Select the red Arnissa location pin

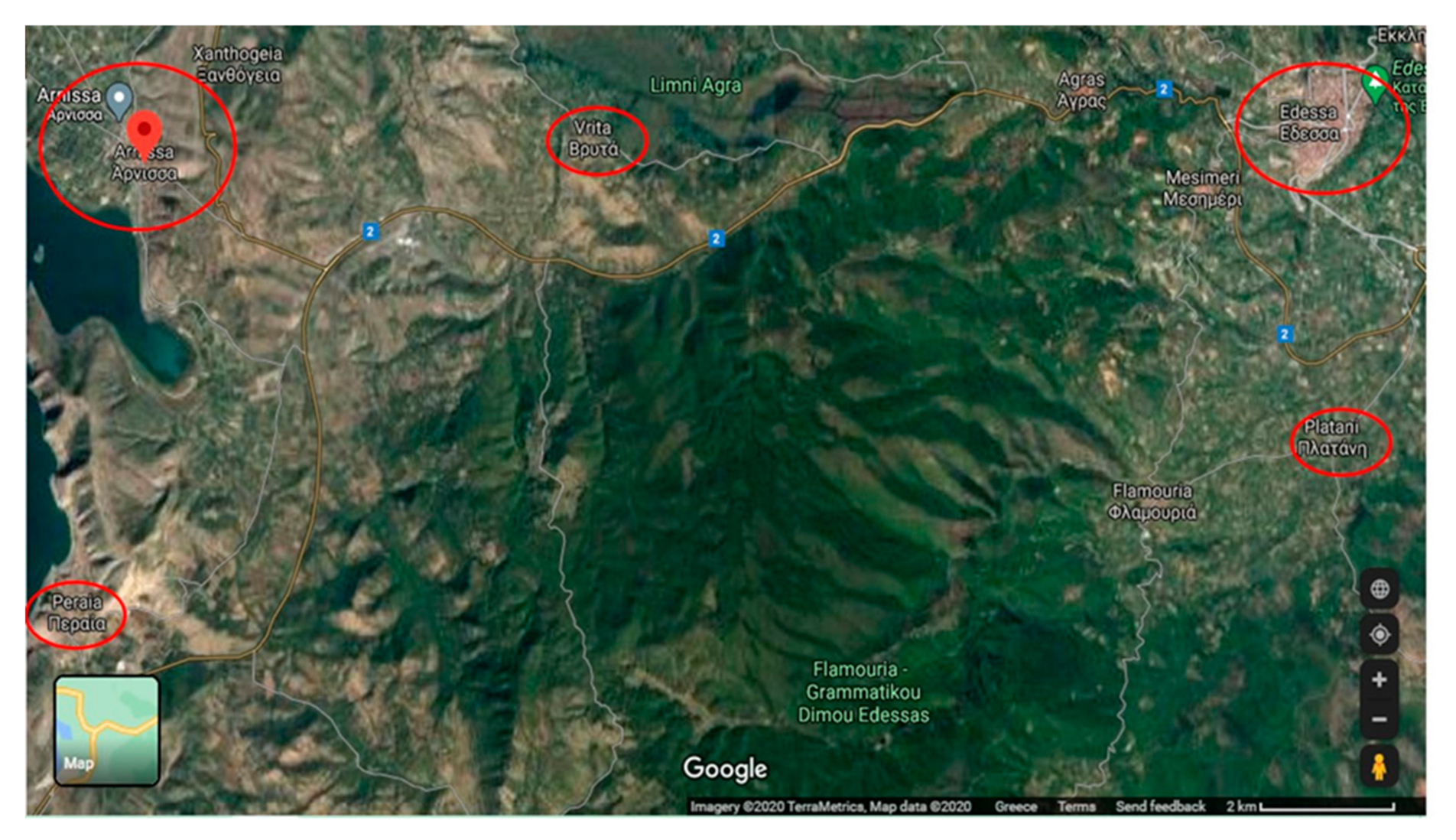click(144, 132)
